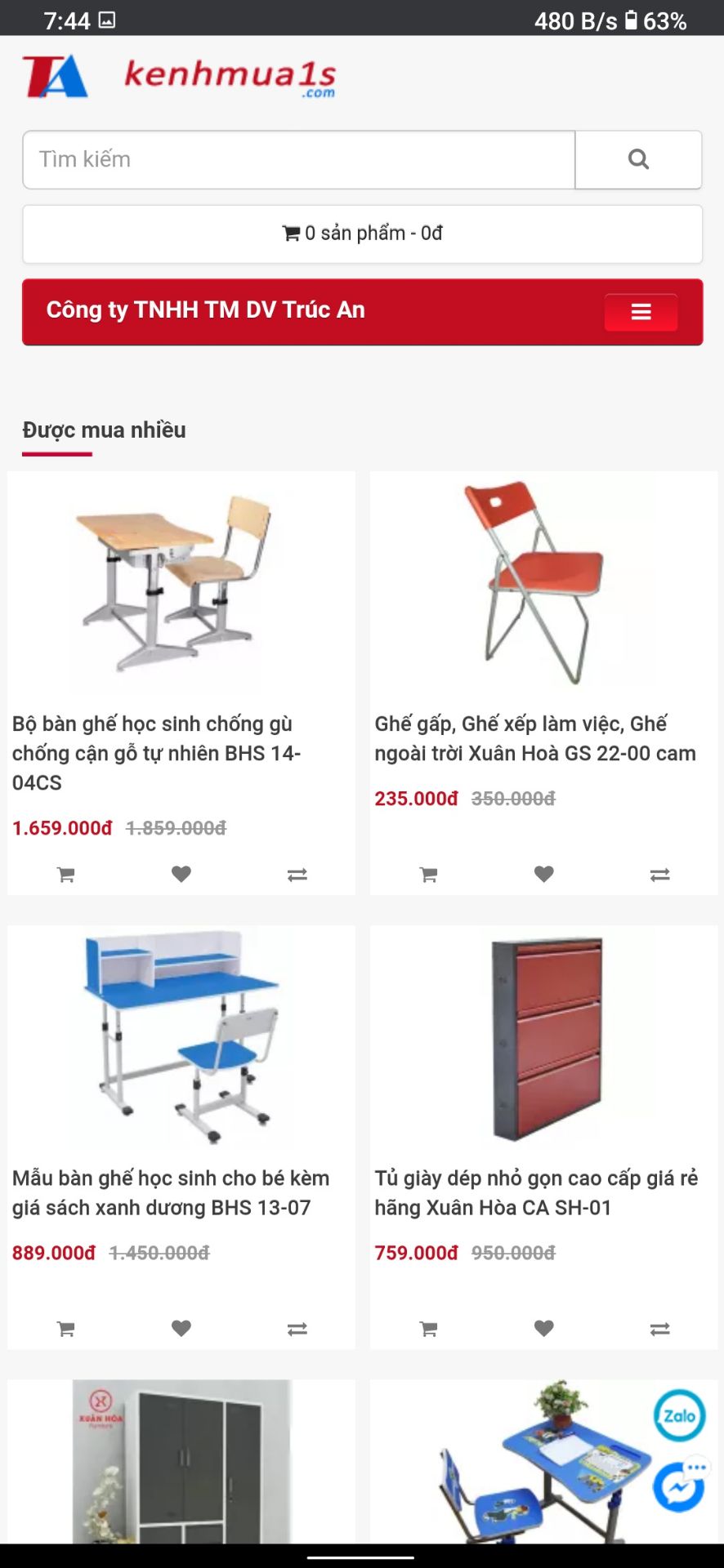Tap the magnifier search button
This screenshot has height=1568, width=724.
point(638,159)
